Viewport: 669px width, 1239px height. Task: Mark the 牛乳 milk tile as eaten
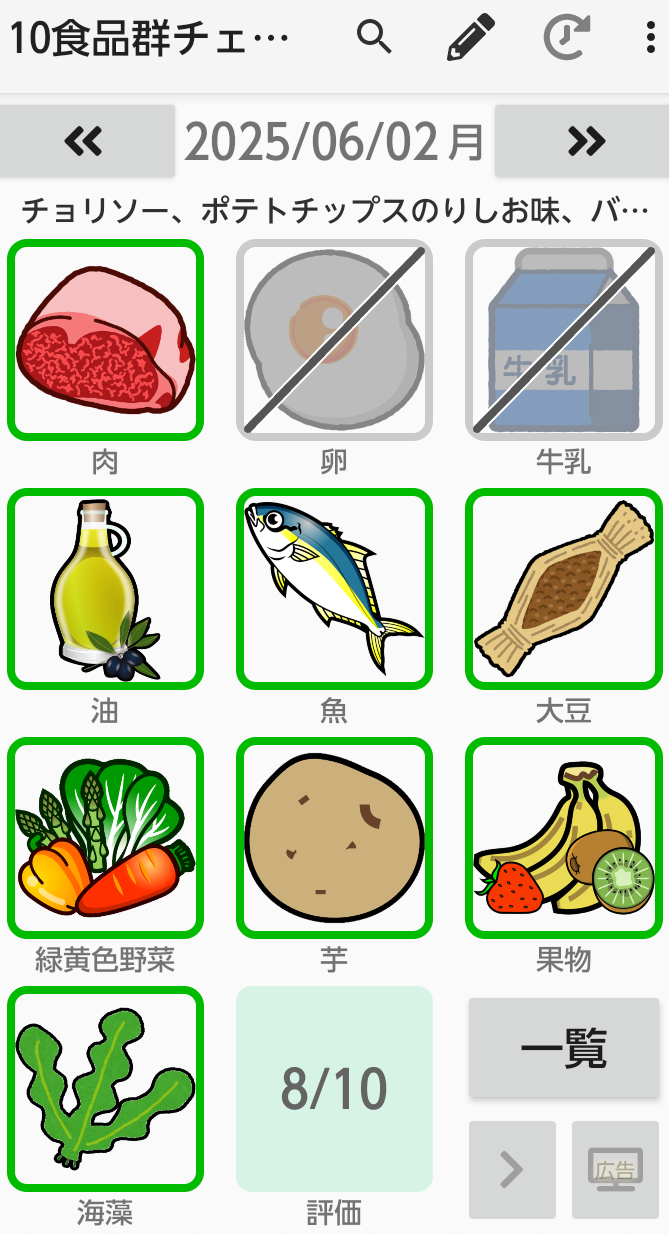pos(563,340)
